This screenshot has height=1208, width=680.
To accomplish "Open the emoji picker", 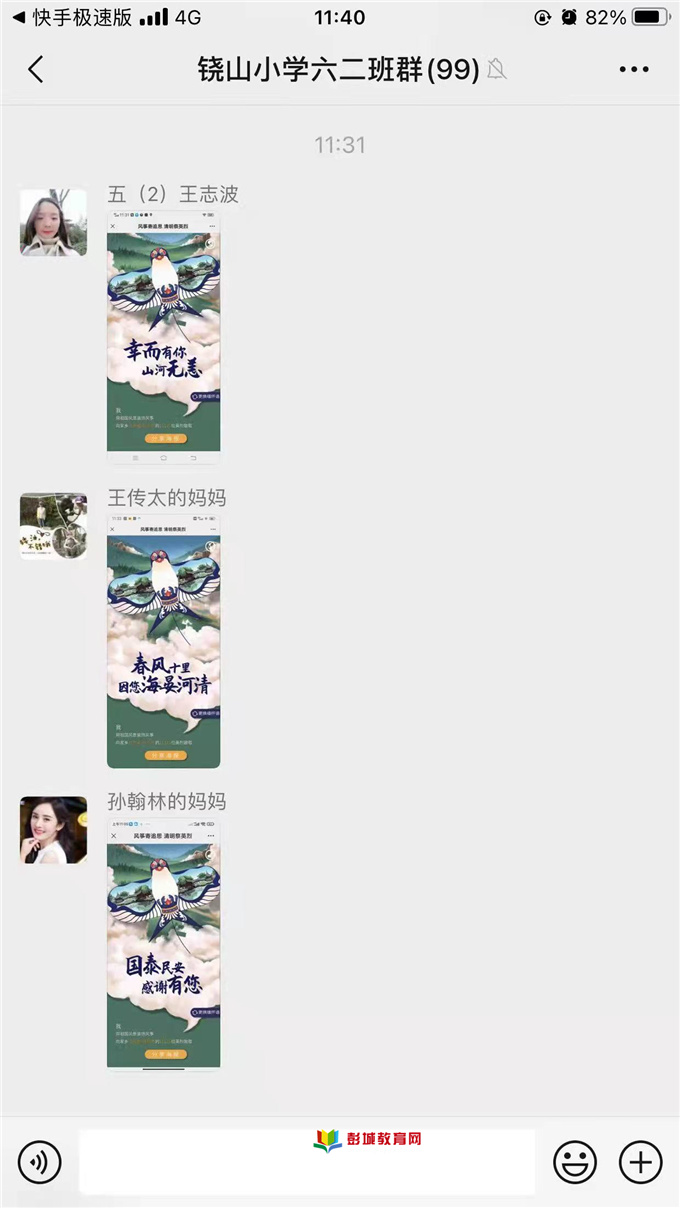I will pos(575,1162).
